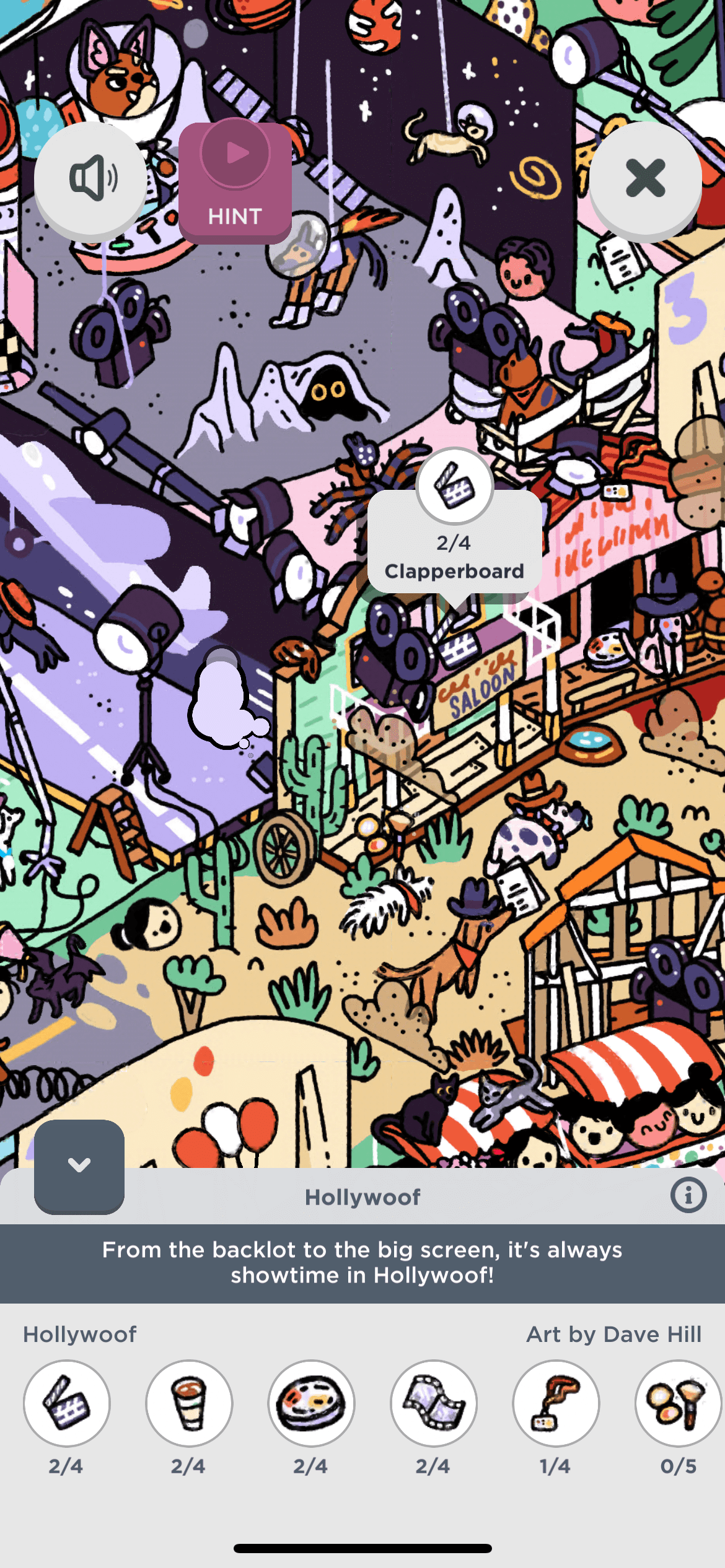The image size is (725, 1568).
Task: Close the Hollywoof puzzle
Action: click(645, 178)
